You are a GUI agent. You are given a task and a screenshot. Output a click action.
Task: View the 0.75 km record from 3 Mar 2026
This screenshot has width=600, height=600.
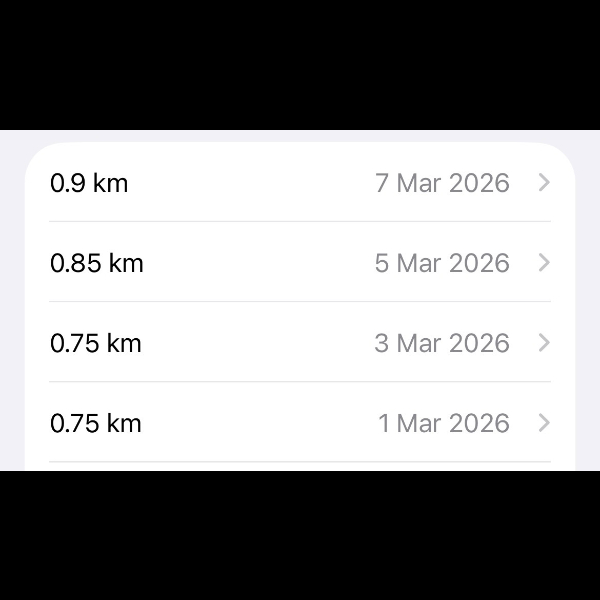[300, 343]
